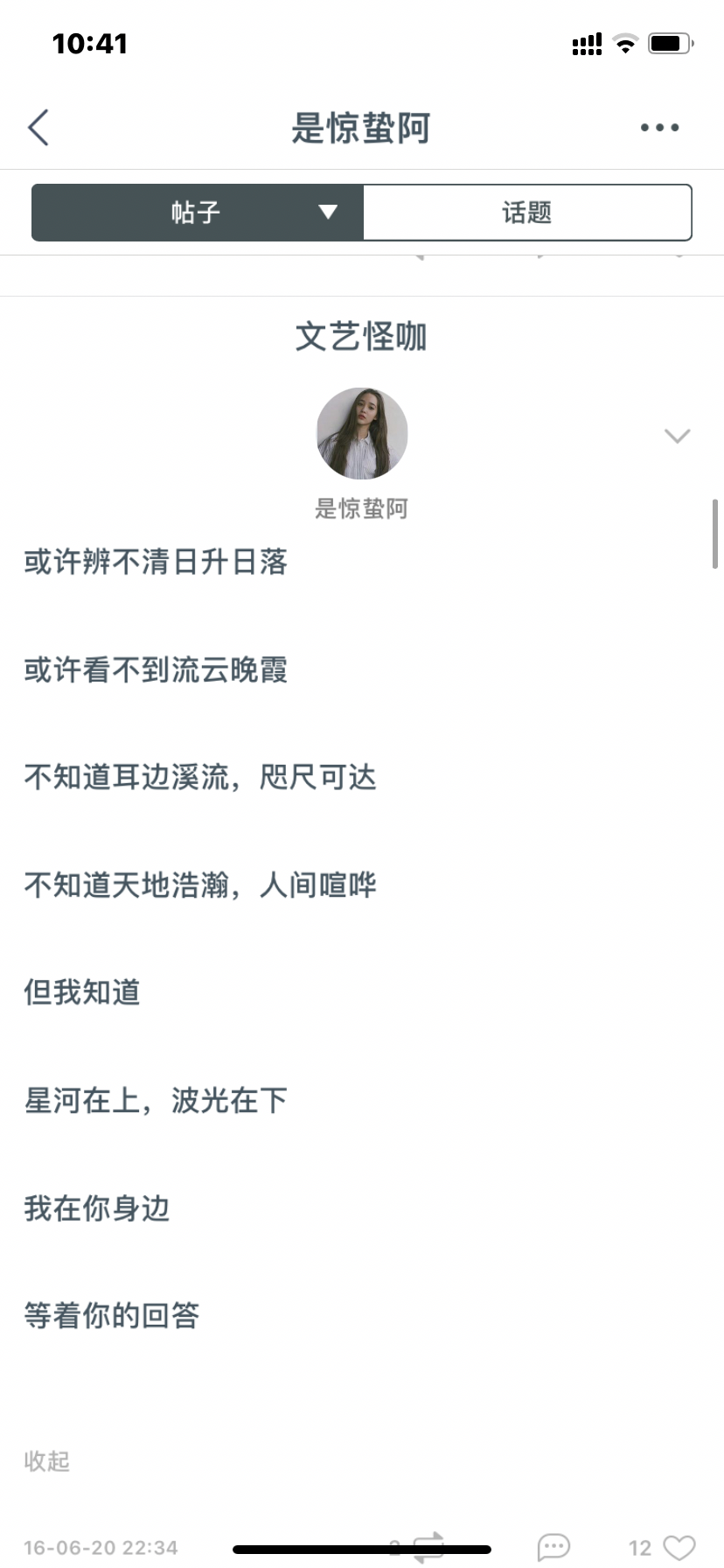Screen dimensions: 724x1568
Task: Open the three-dot overflow menu
Action: 659,128
